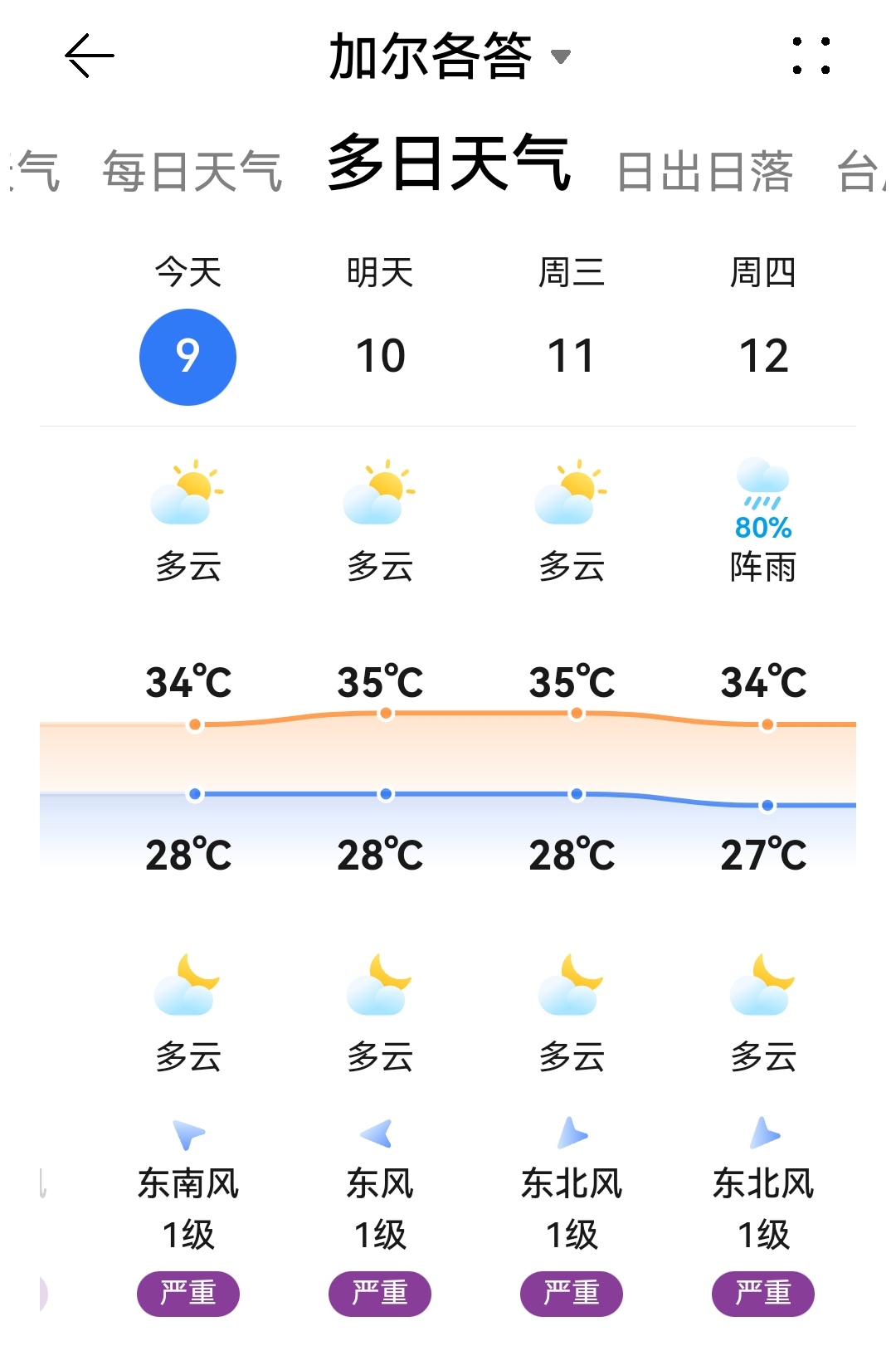
Task: Select tomorrow's date 10
Action: tap(380, 357)
